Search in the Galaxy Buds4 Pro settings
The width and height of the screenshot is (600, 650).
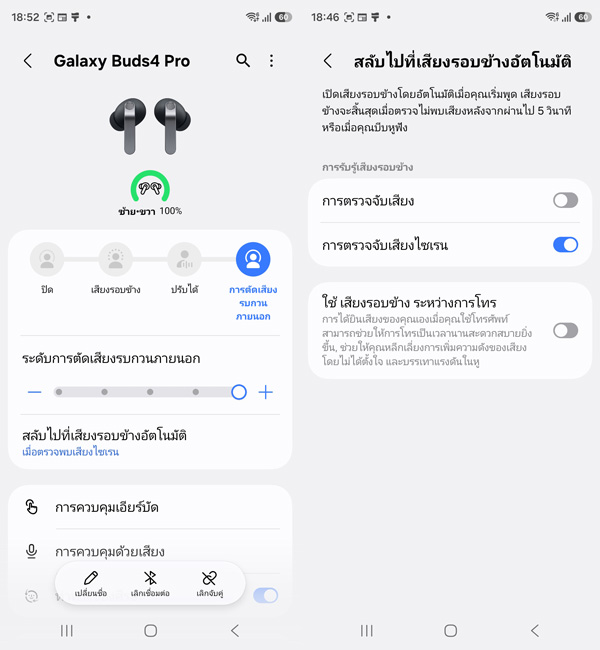[x=243, y=61]
